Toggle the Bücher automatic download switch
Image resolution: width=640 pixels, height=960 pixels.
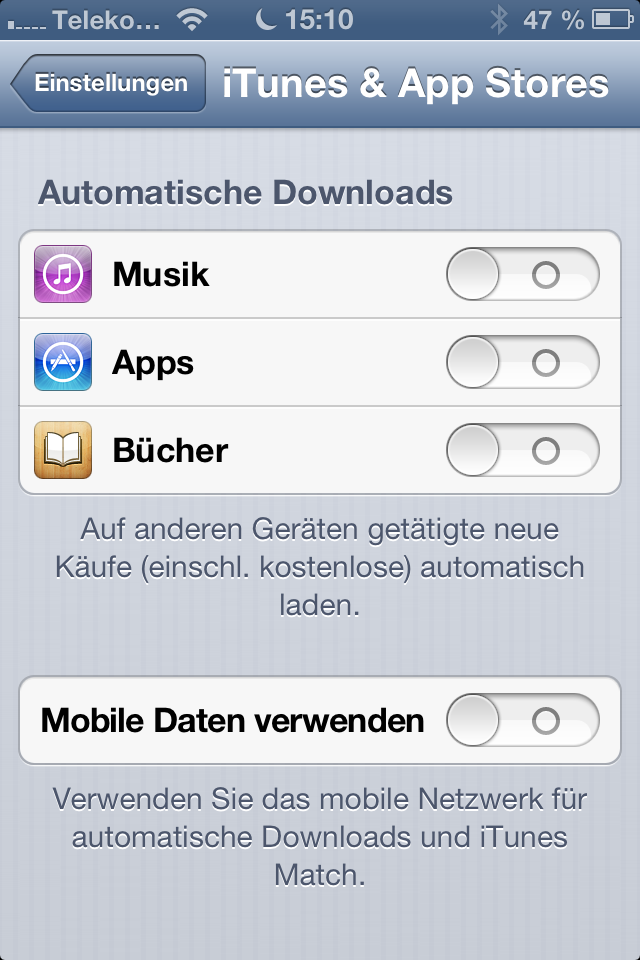[522, 451]
